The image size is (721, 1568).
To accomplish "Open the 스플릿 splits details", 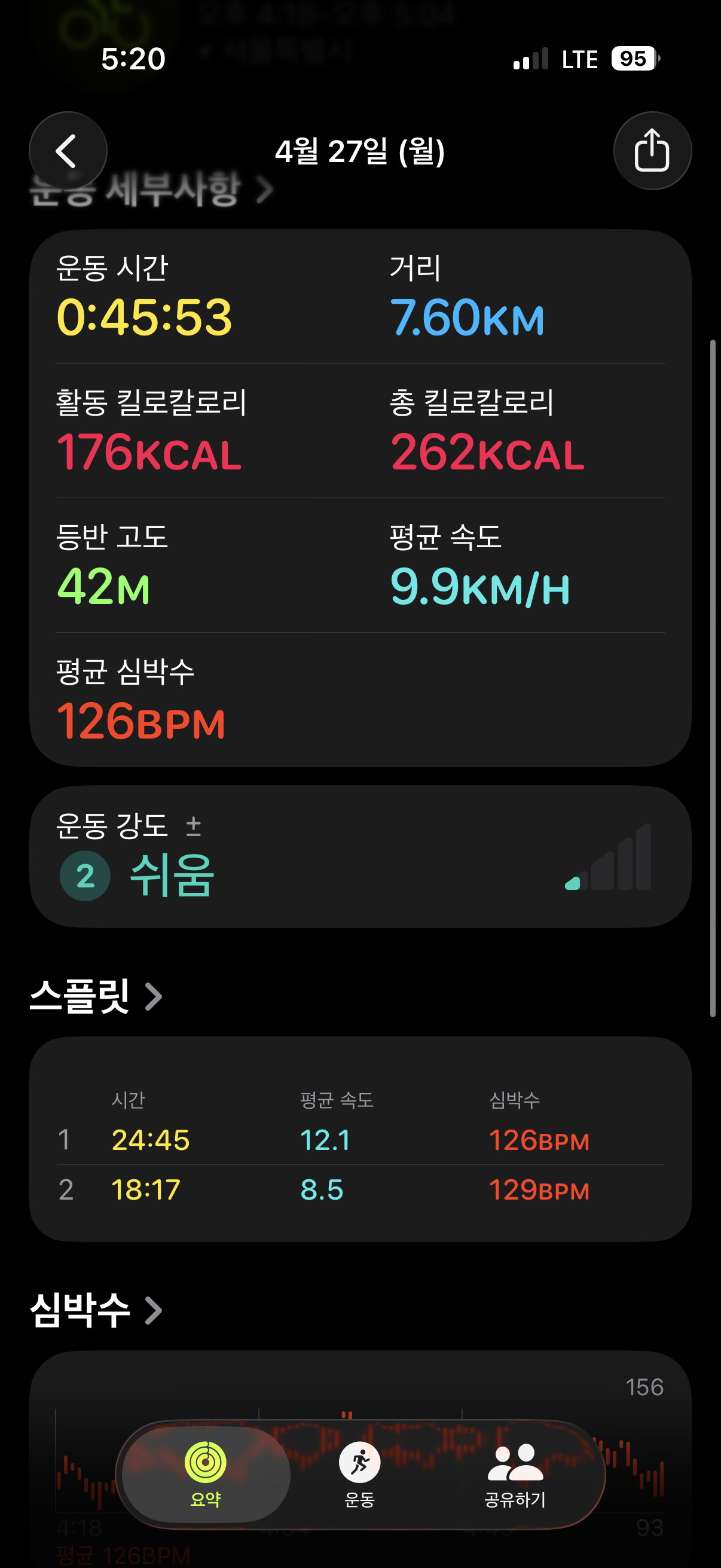I will coord(96,996).
